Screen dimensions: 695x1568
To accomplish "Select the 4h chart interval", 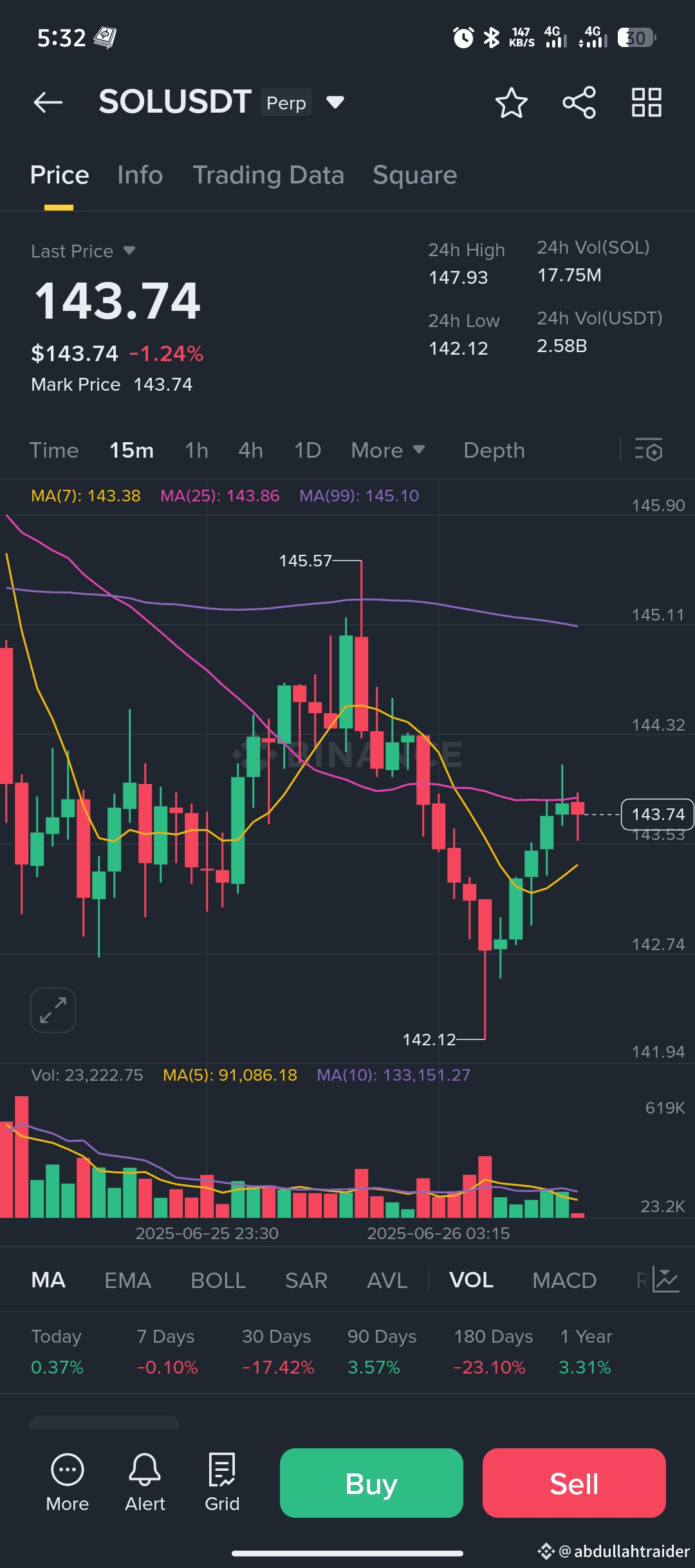I will pos(250,451).
